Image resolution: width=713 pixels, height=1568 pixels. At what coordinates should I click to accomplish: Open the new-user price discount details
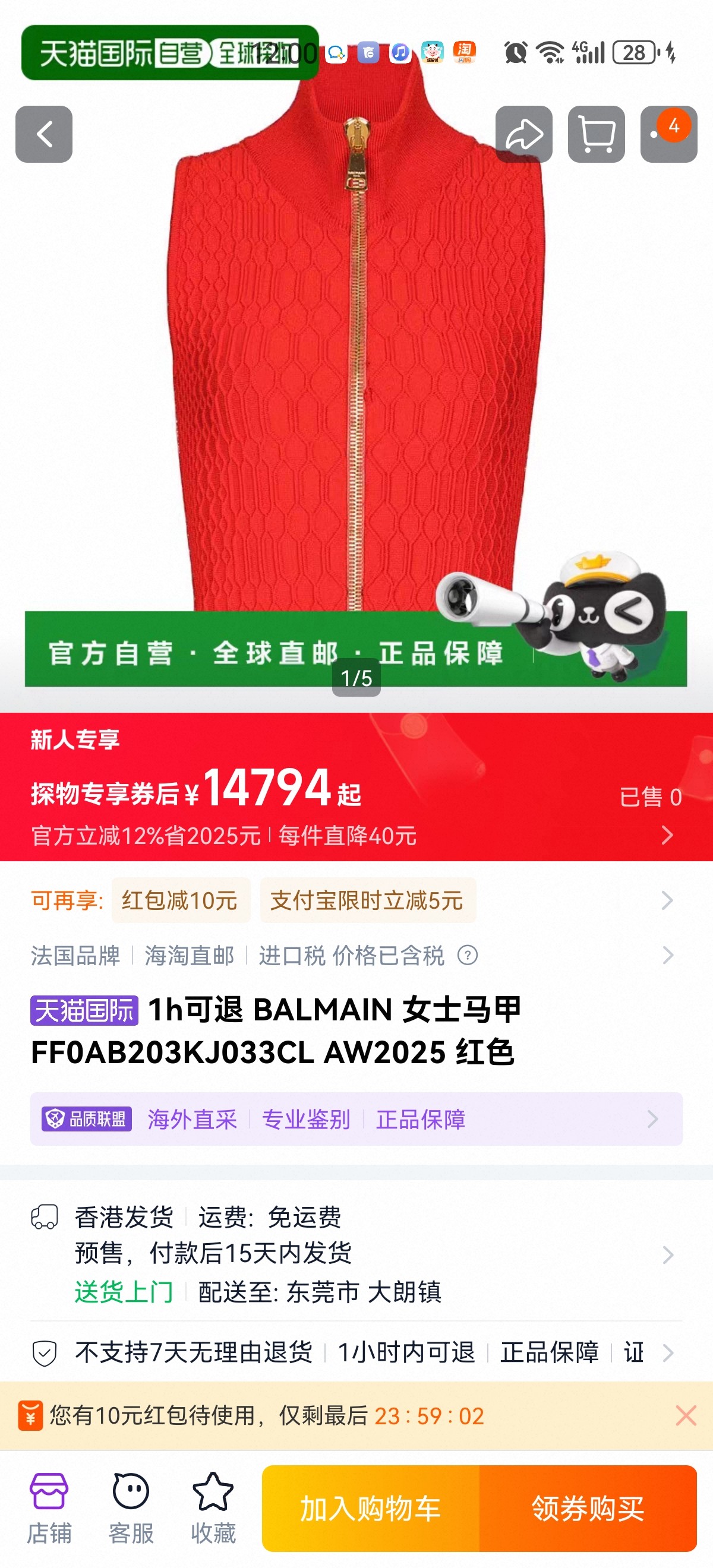[x=667, y=834]
